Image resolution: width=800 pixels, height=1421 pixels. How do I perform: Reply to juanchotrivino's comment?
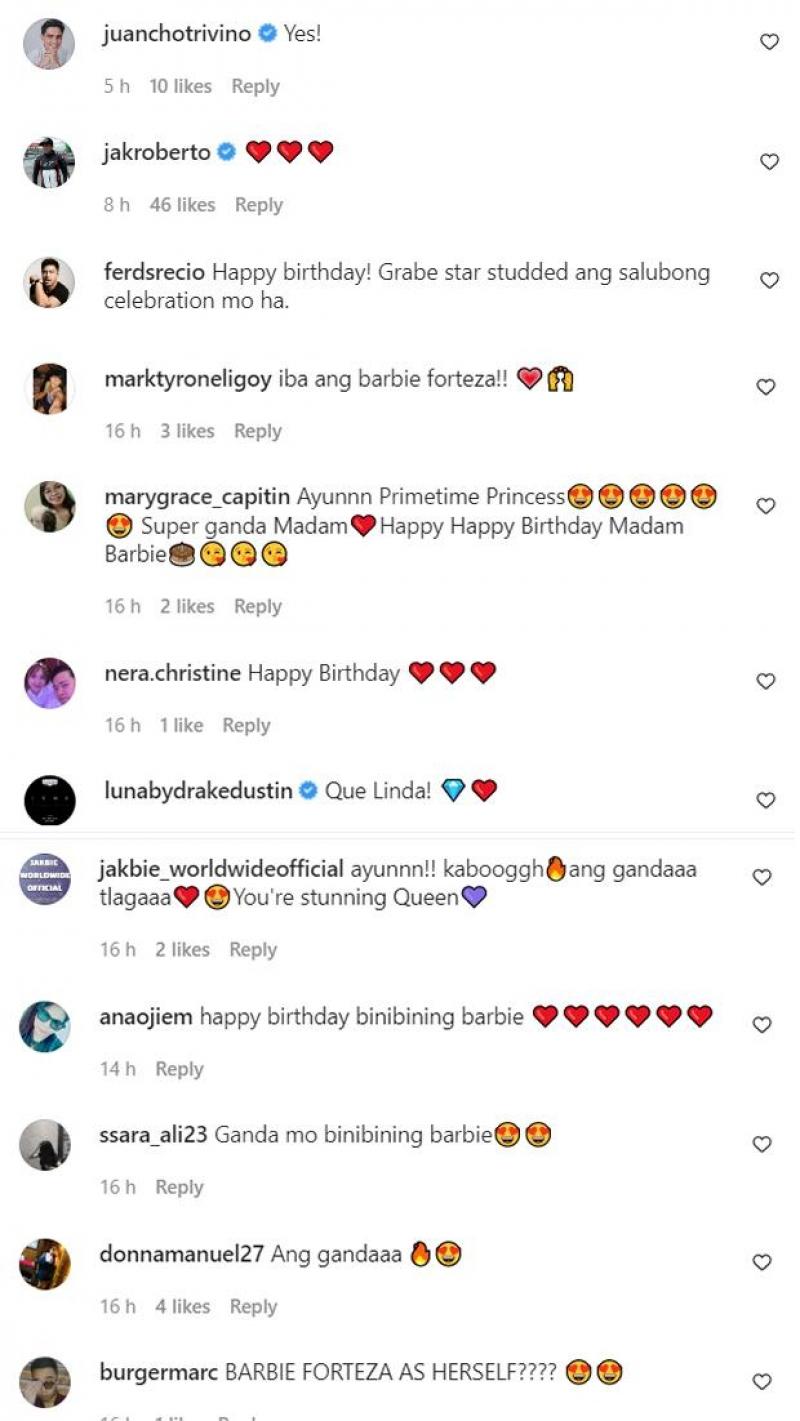click(255, 86)
